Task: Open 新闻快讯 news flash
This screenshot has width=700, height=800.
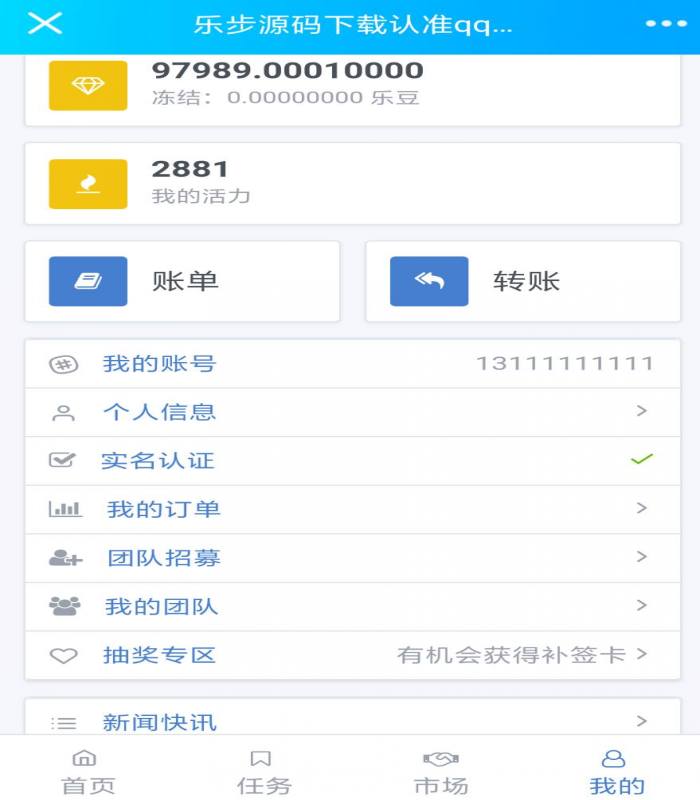Action: coord(350,720)
